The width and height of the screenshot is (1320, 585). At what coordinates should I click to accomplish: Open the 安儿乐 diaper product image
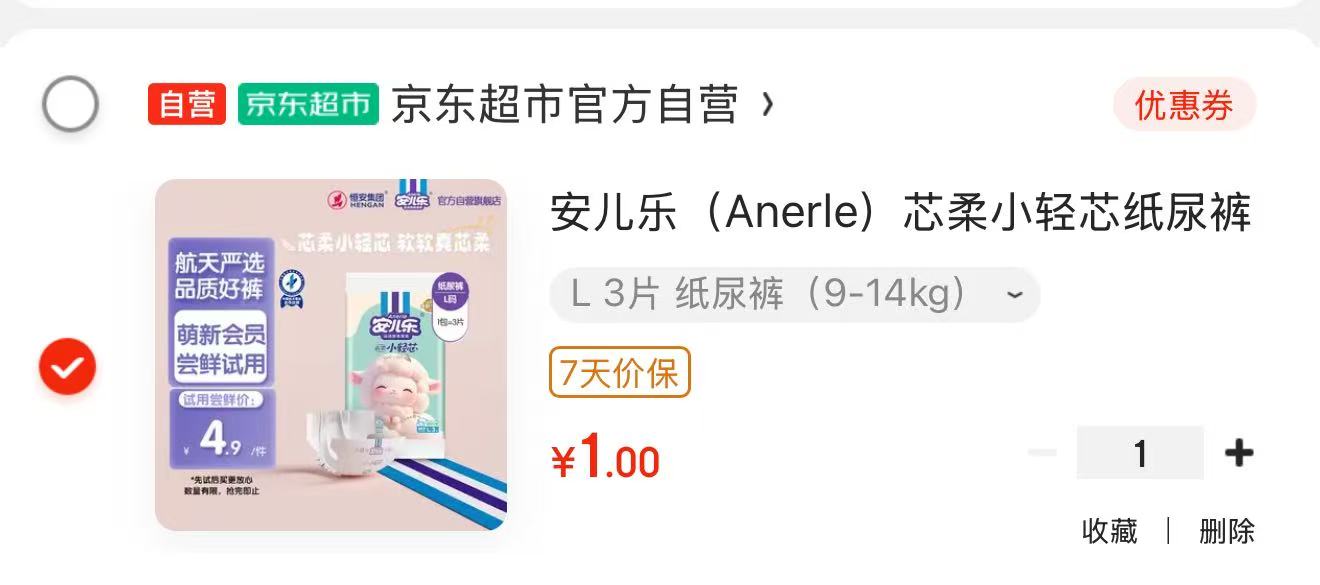[x=331, y=355]
